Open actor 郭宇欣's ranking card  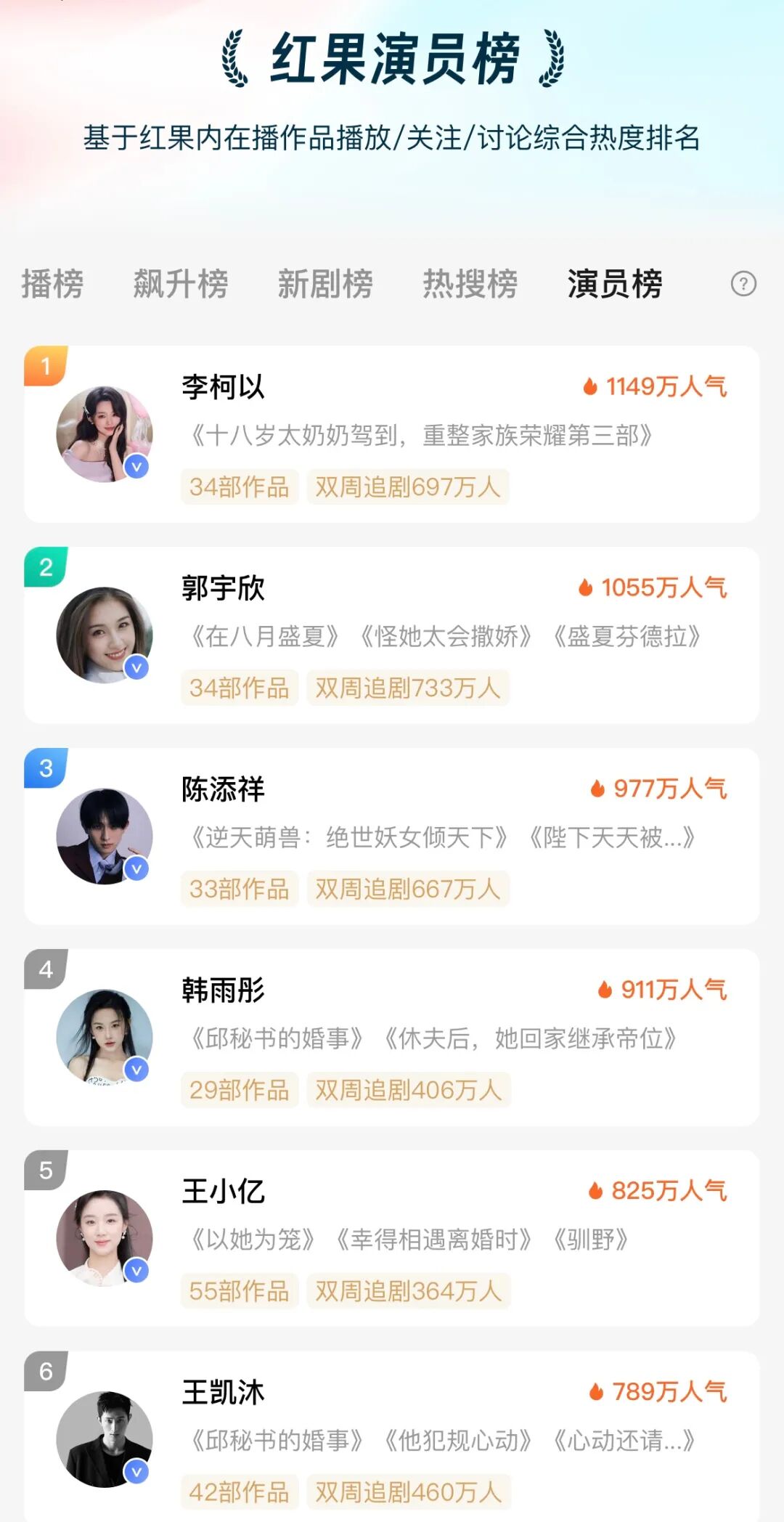pyautogui.click(x=392, y=635)
